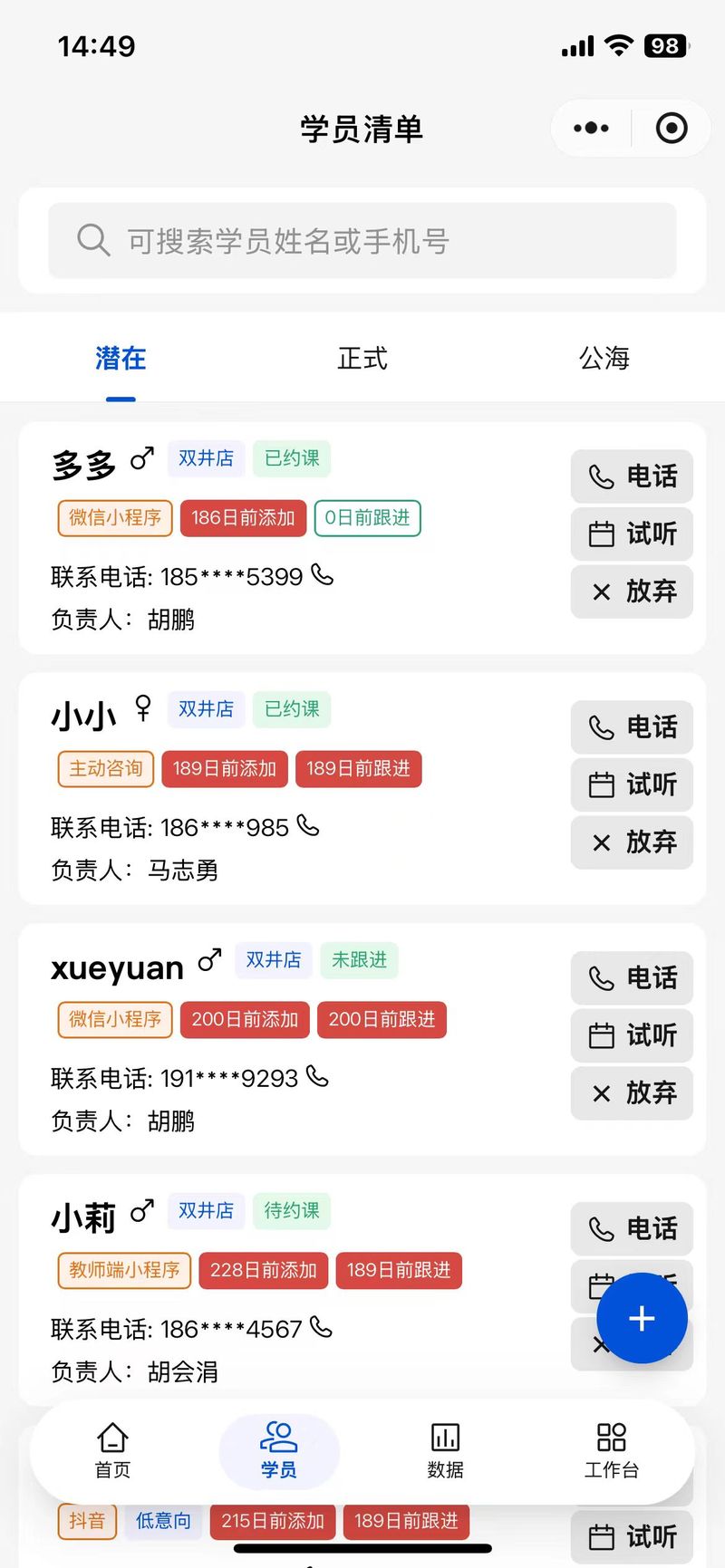Switch to the 公海 tab
725x1568 pixels.
(x=604, y=359)
